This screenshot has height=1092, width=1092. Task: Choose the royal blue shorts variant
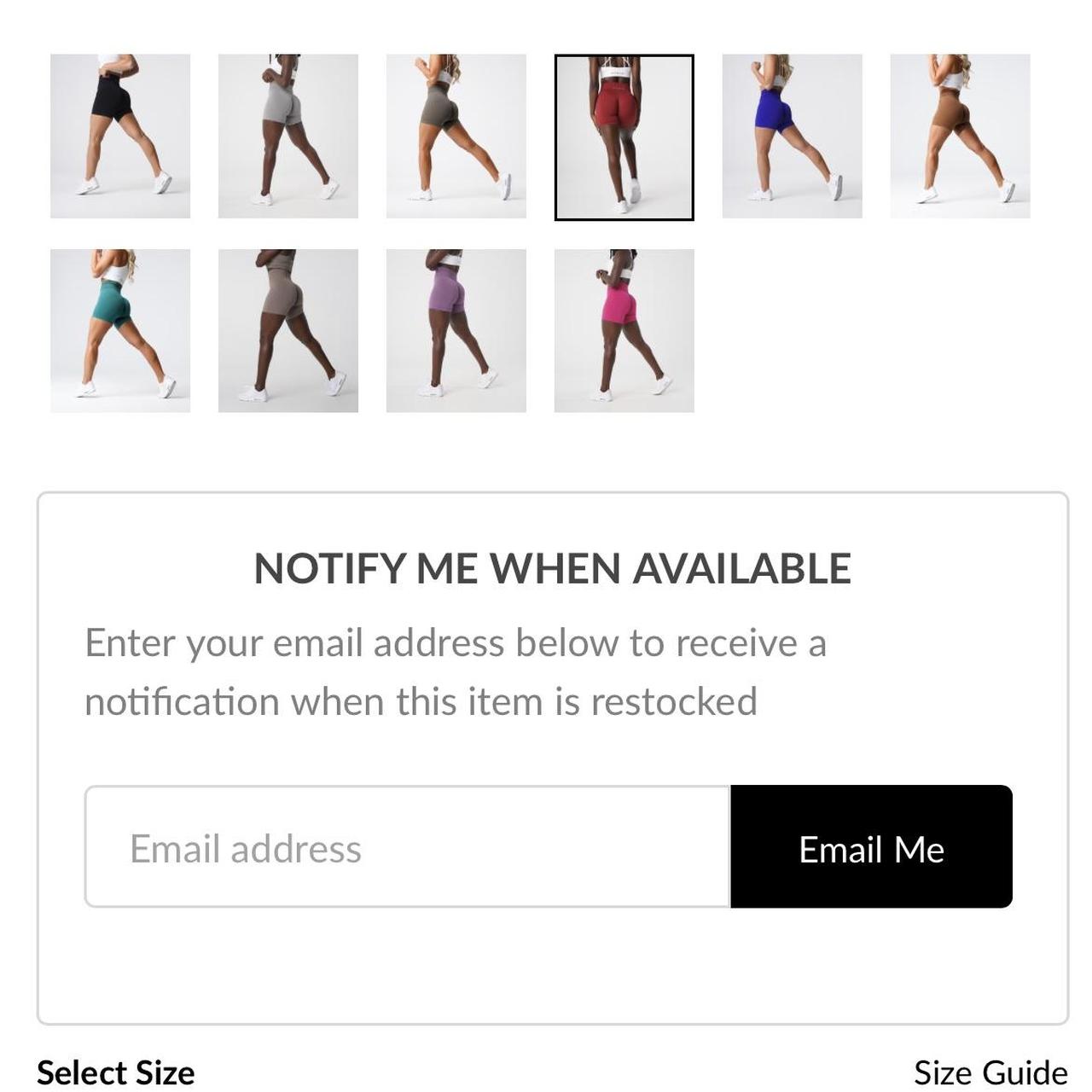793,136
